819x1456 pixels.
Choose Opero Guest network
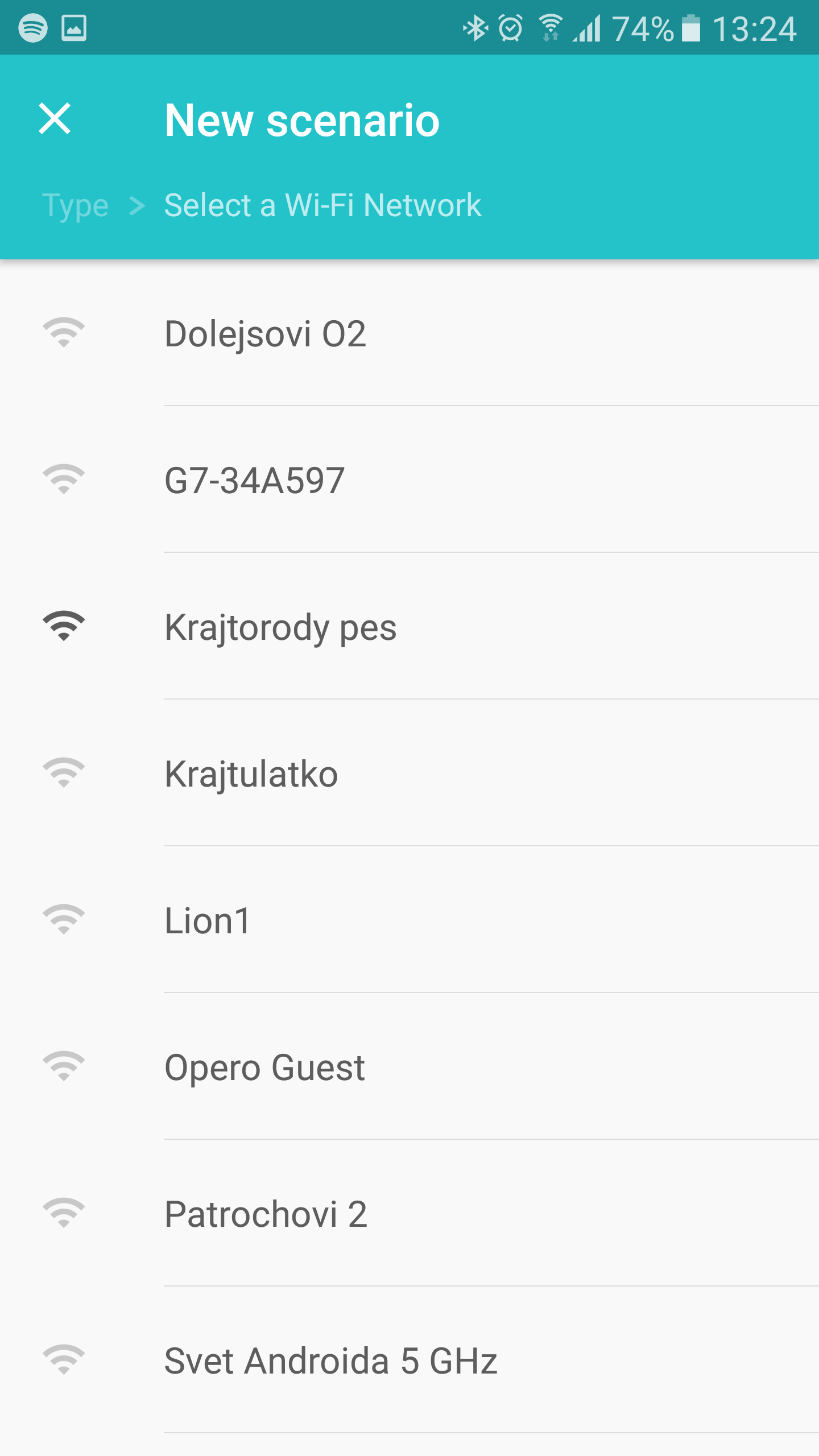click(409, 1066)
